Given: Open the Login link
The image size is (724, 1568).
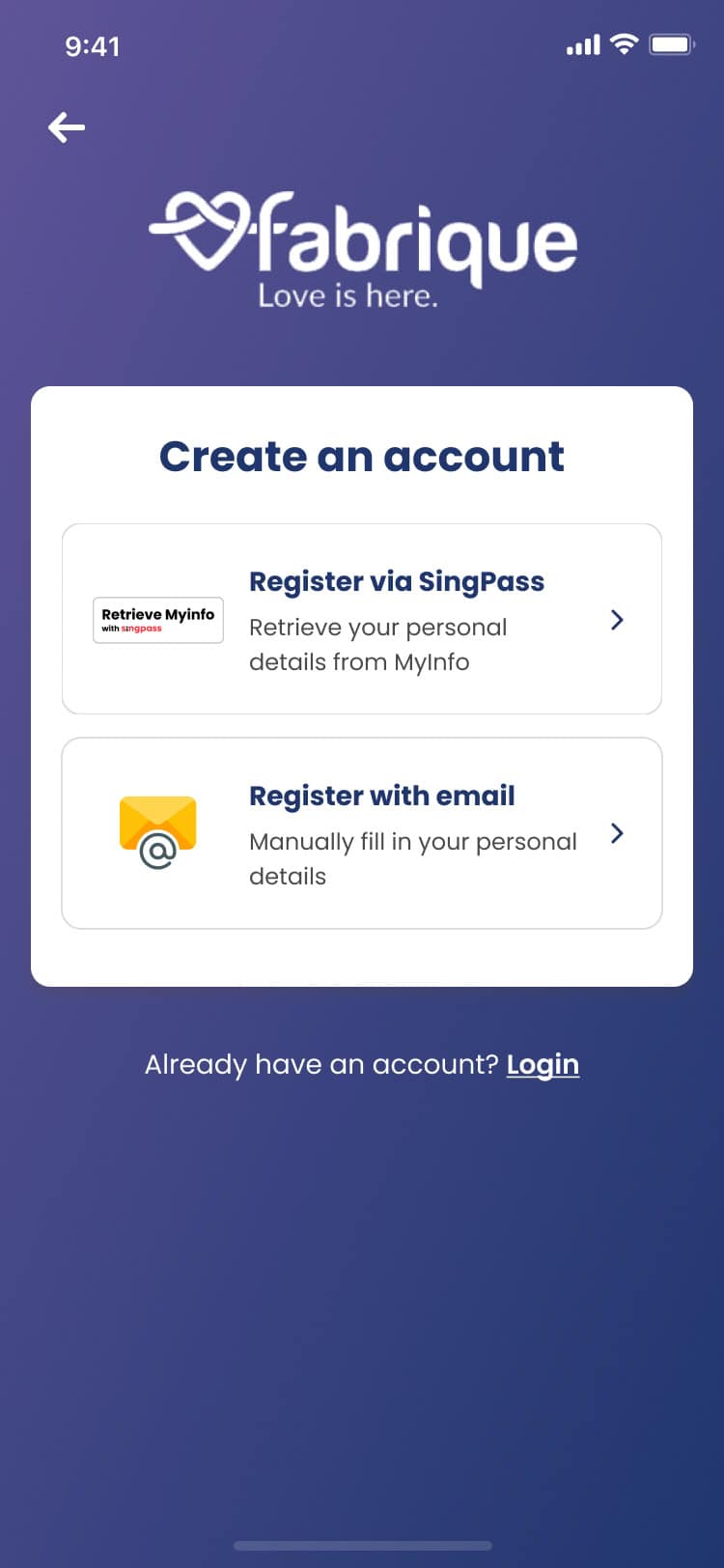Looking at the screenshot, I should click(543, 1064).
